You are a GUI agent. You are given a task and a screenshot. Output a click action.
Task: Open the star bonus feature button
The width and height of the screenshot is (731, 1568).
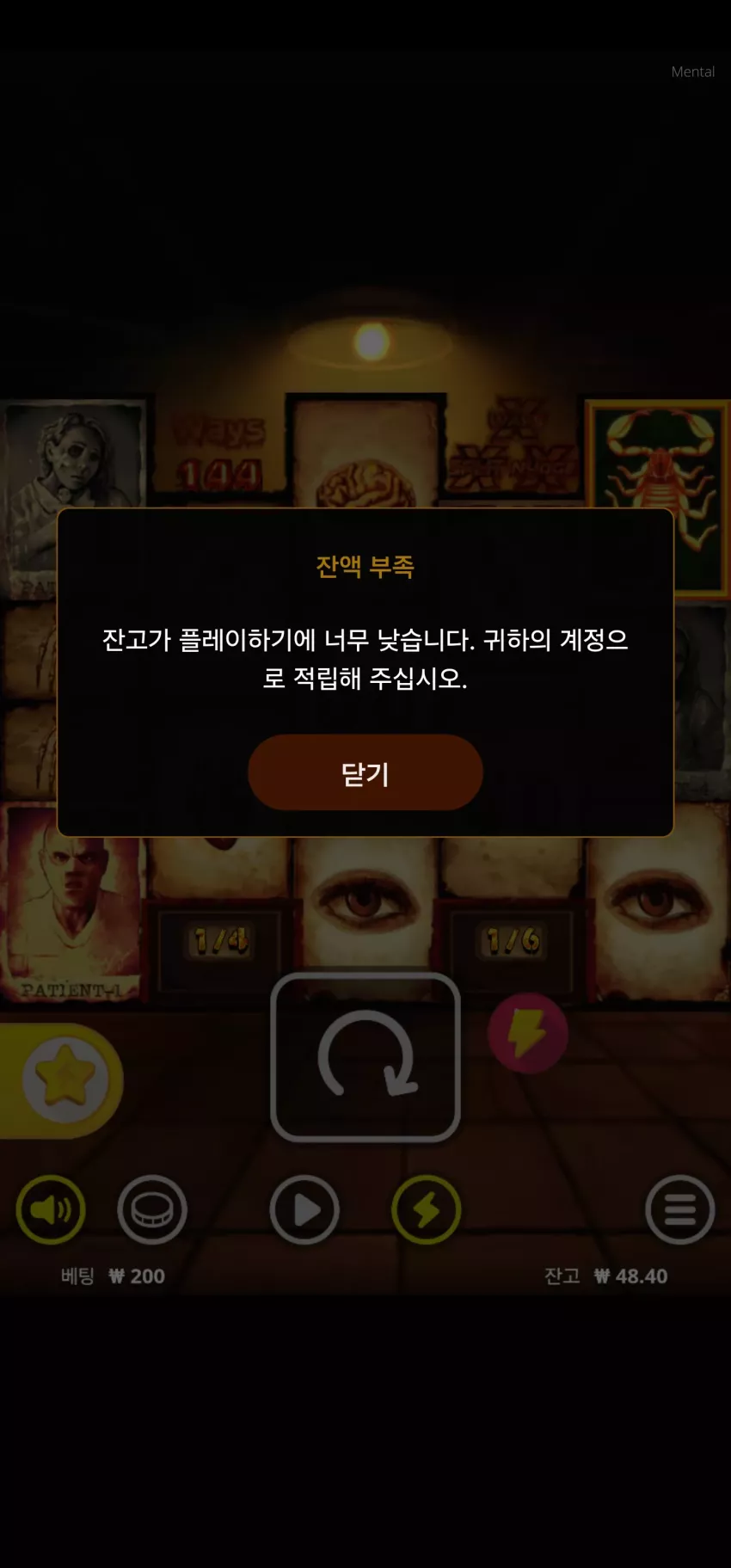click(x=65, y=1080)
